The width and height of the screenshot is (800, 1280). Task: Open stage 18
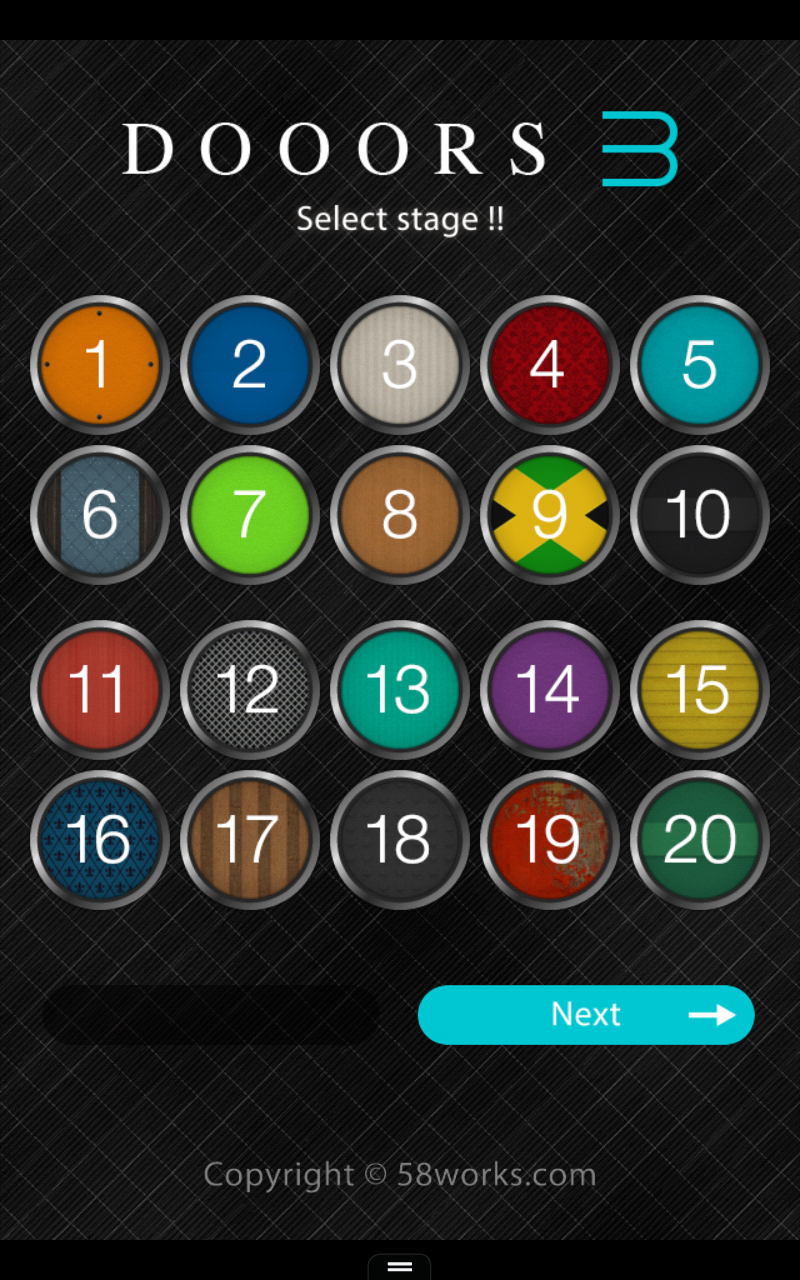[x=400, y=840]
